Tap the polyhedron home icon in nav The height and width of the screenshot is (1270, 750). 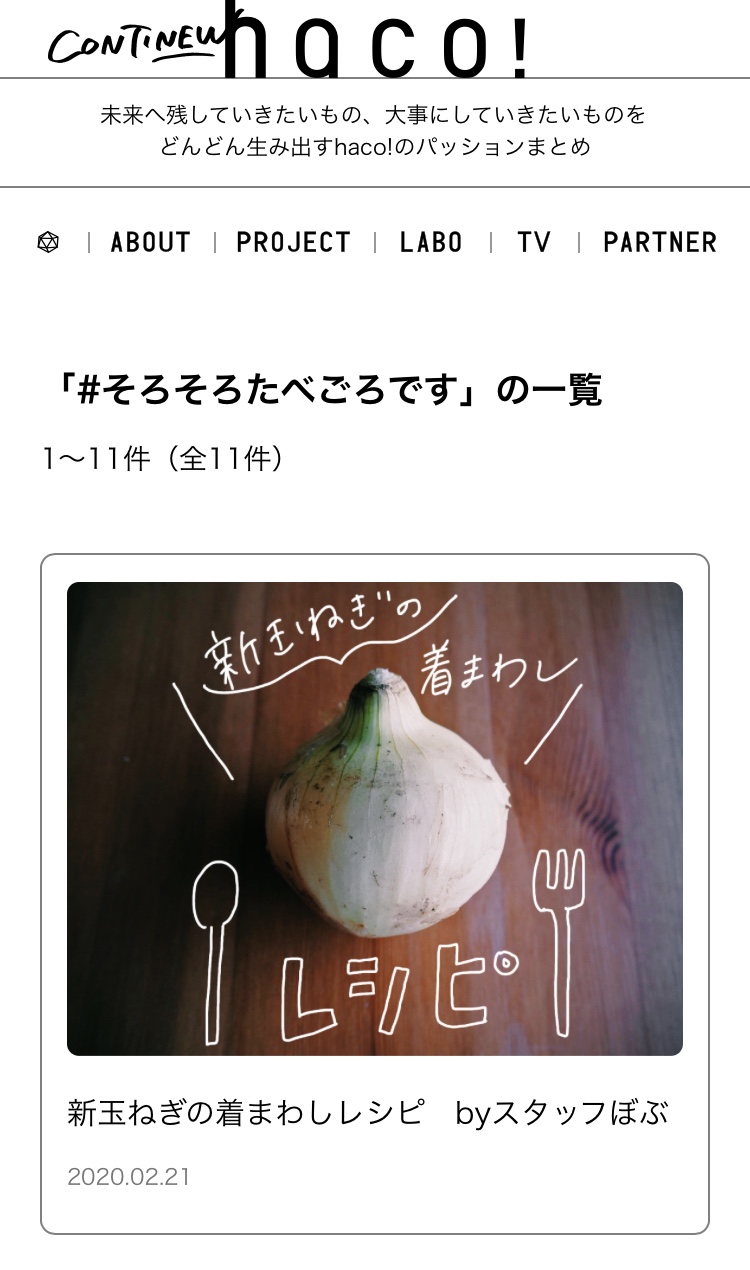(x=48, y=242)
